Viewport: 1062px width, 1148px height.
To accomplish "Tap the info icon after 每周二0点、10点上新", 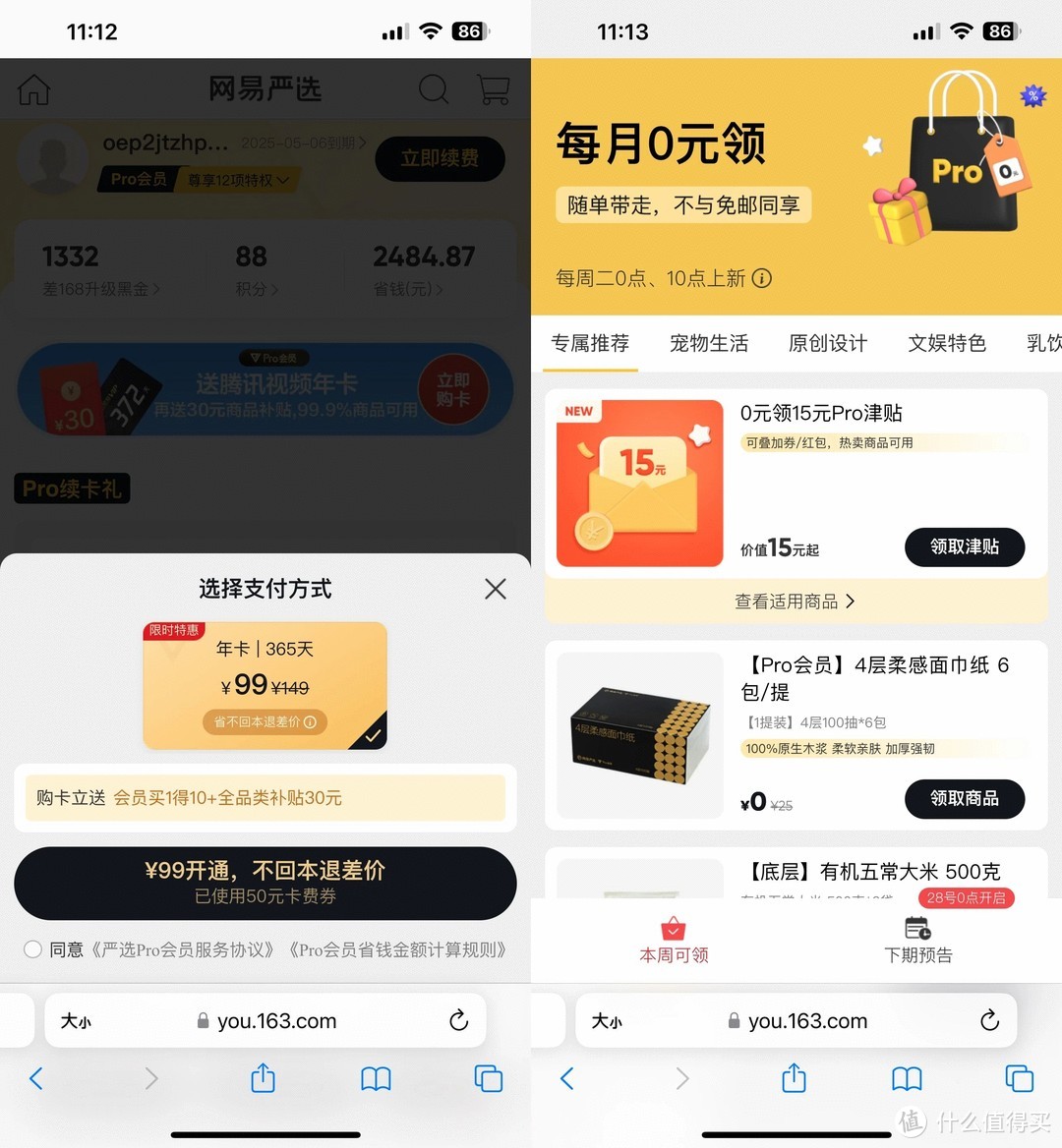I will tap(762, 278).
